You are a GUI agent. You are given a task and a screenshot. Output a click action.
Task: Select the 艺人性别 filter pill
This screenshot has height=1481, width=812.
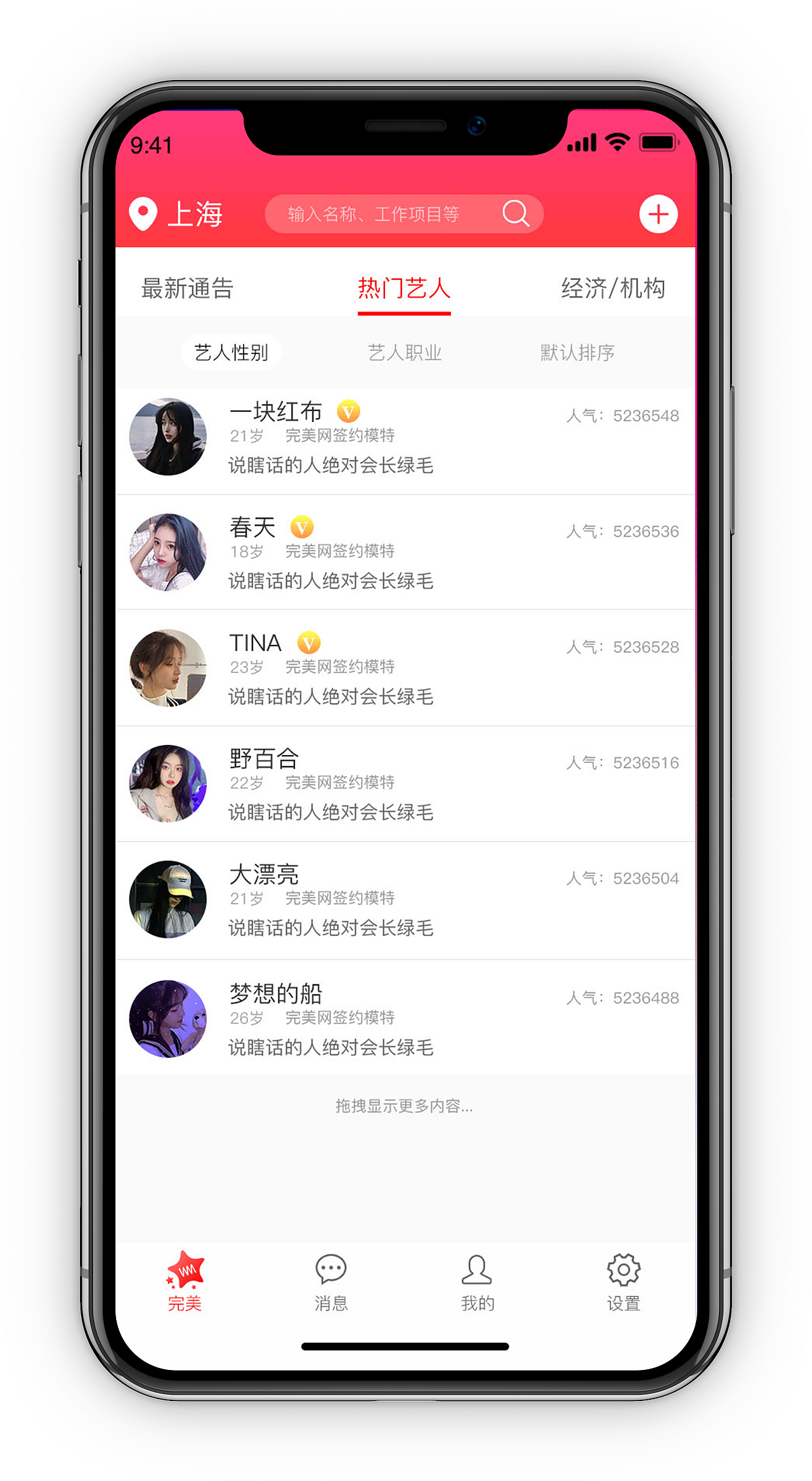231,352
